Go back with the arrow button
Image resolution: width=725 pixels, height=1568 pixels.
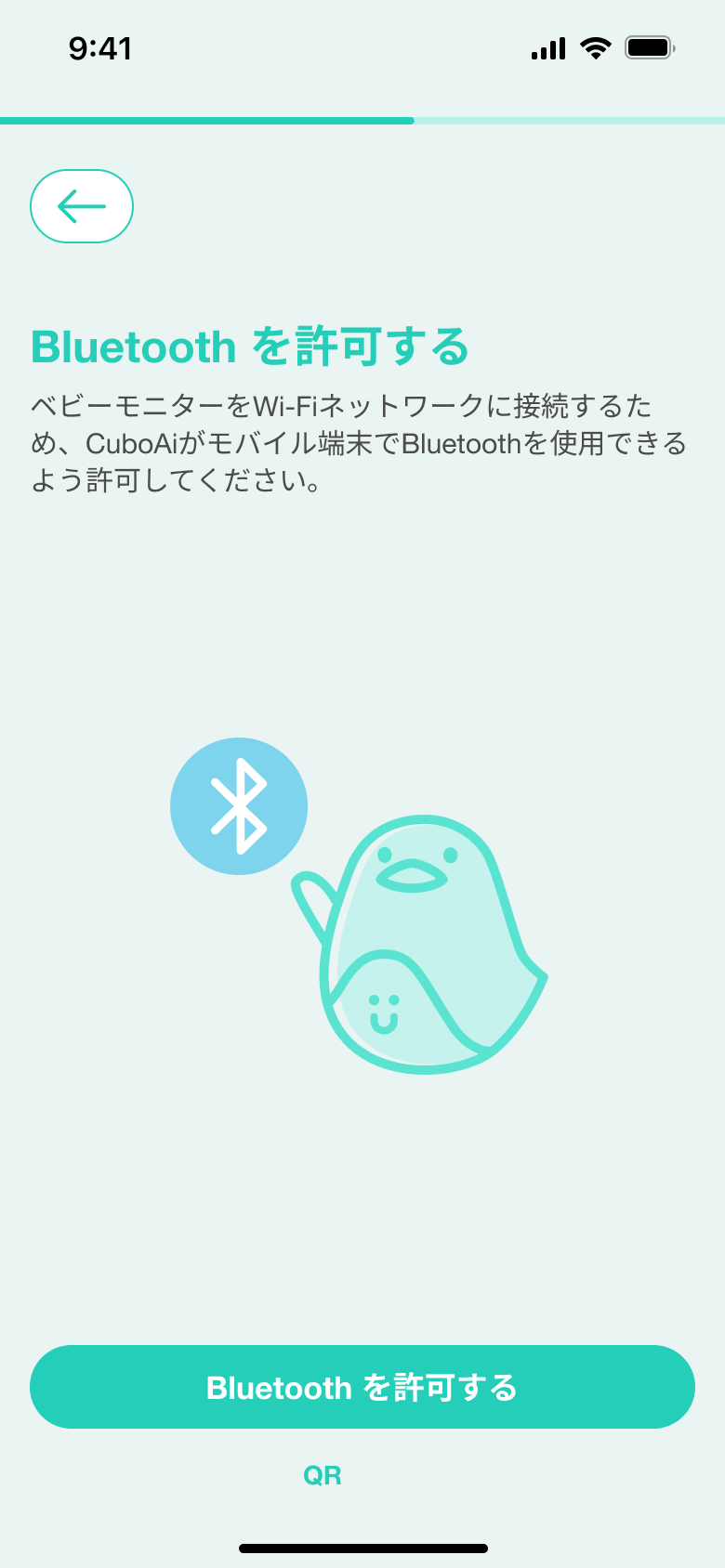(82, 206)
